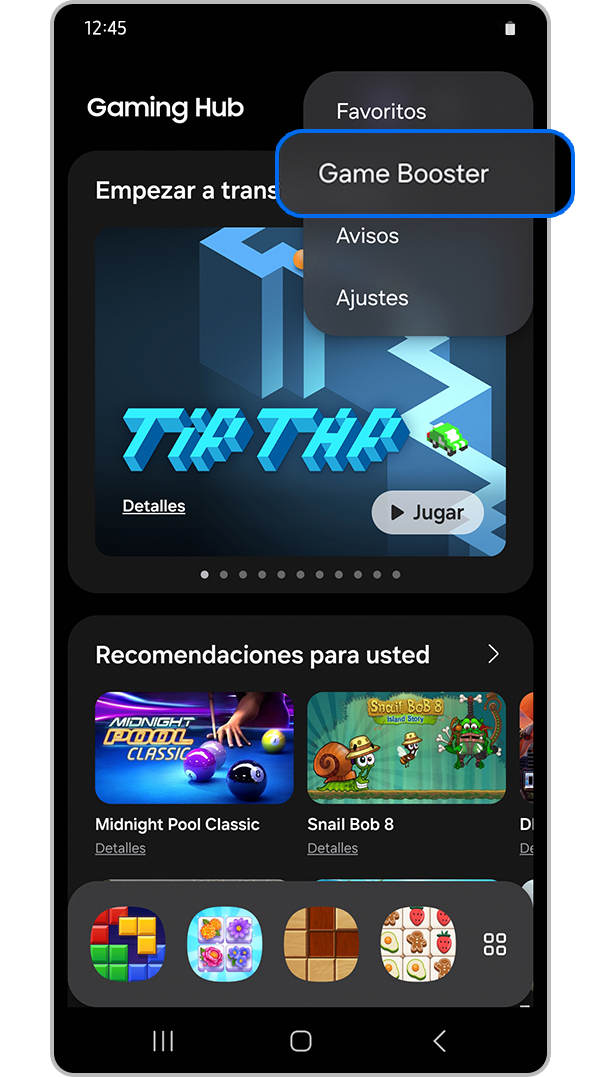Select Game Booster in the menu
This screenshot has width=600, height=1077.
coord(403,174)
